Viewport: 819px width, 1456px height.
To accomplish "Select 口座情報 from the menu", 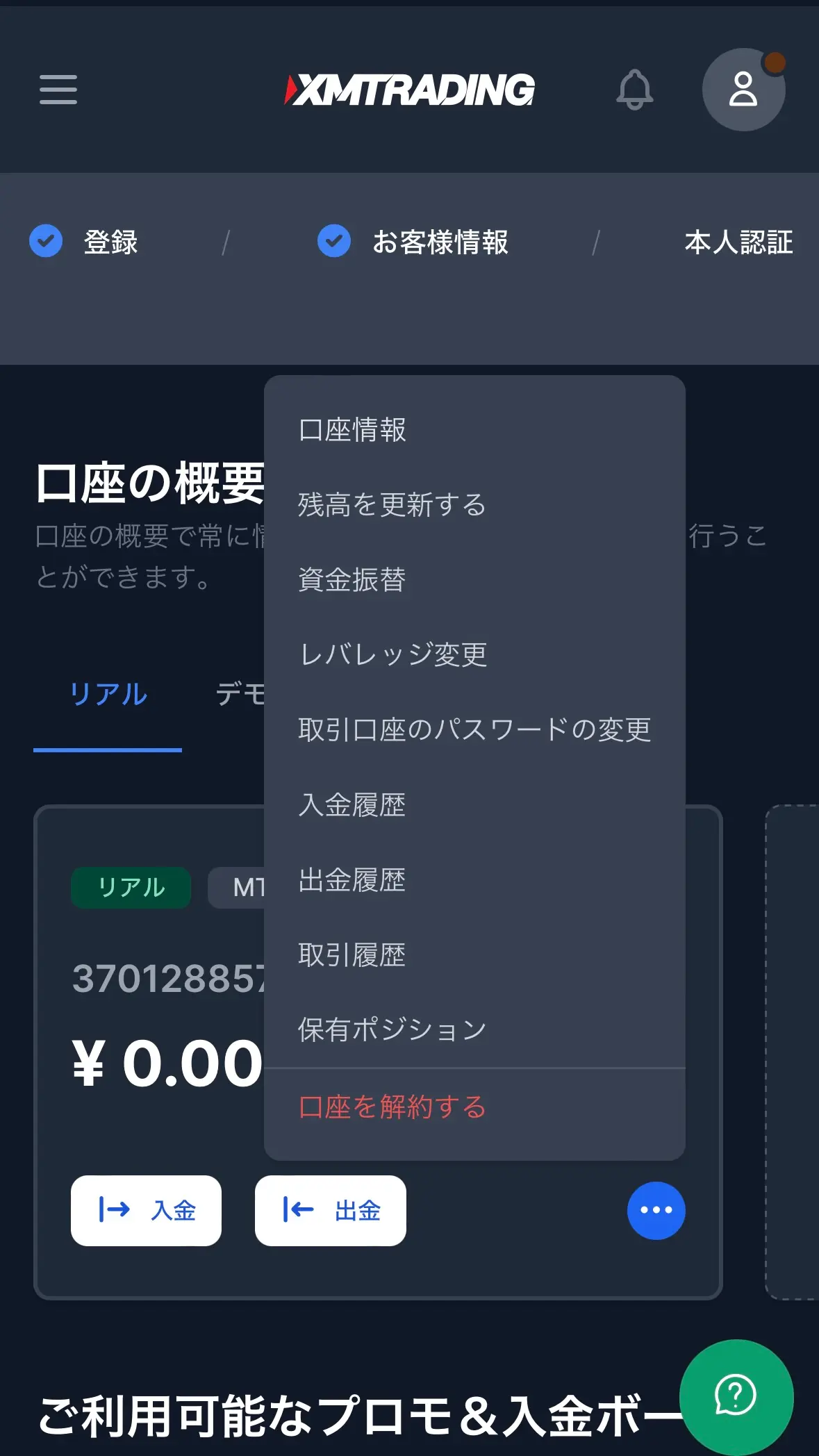I will [352, 430].
